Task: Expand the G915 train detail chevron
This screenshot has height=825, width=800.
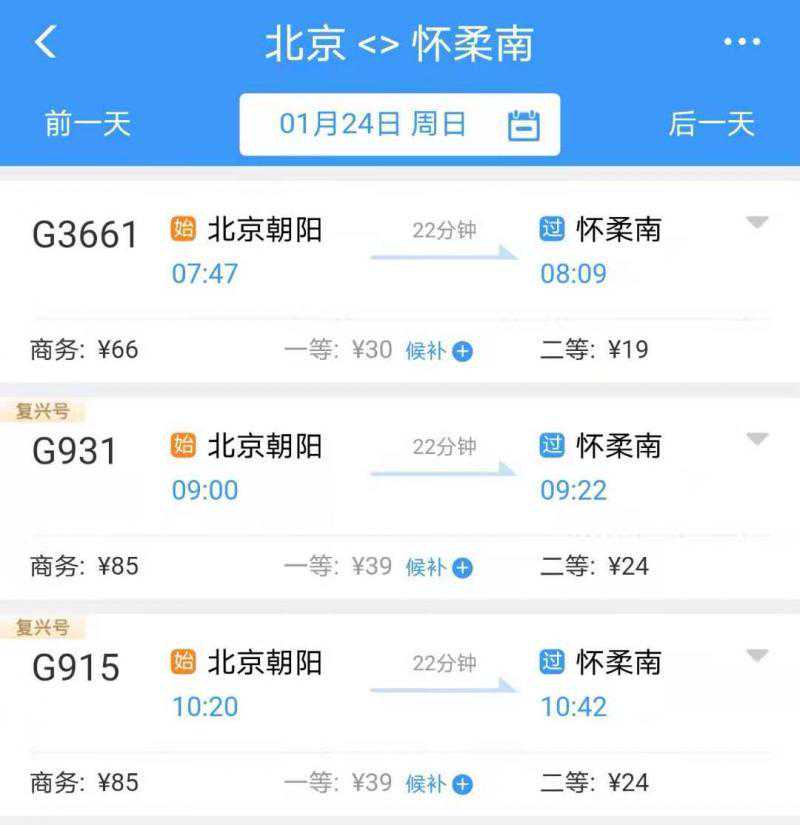Action: click(x=758, y=657)
